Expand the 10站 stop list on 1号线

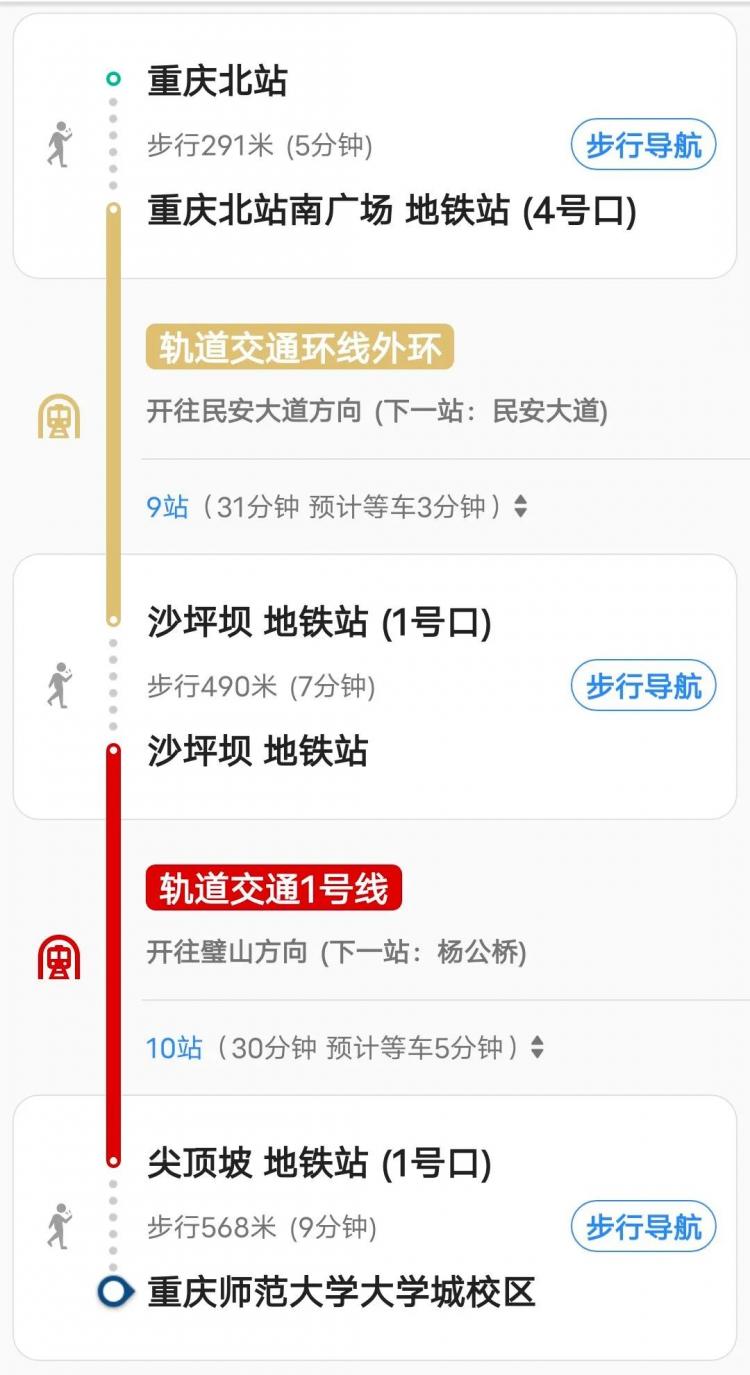pyautogui.click(x=345, y=1048)
